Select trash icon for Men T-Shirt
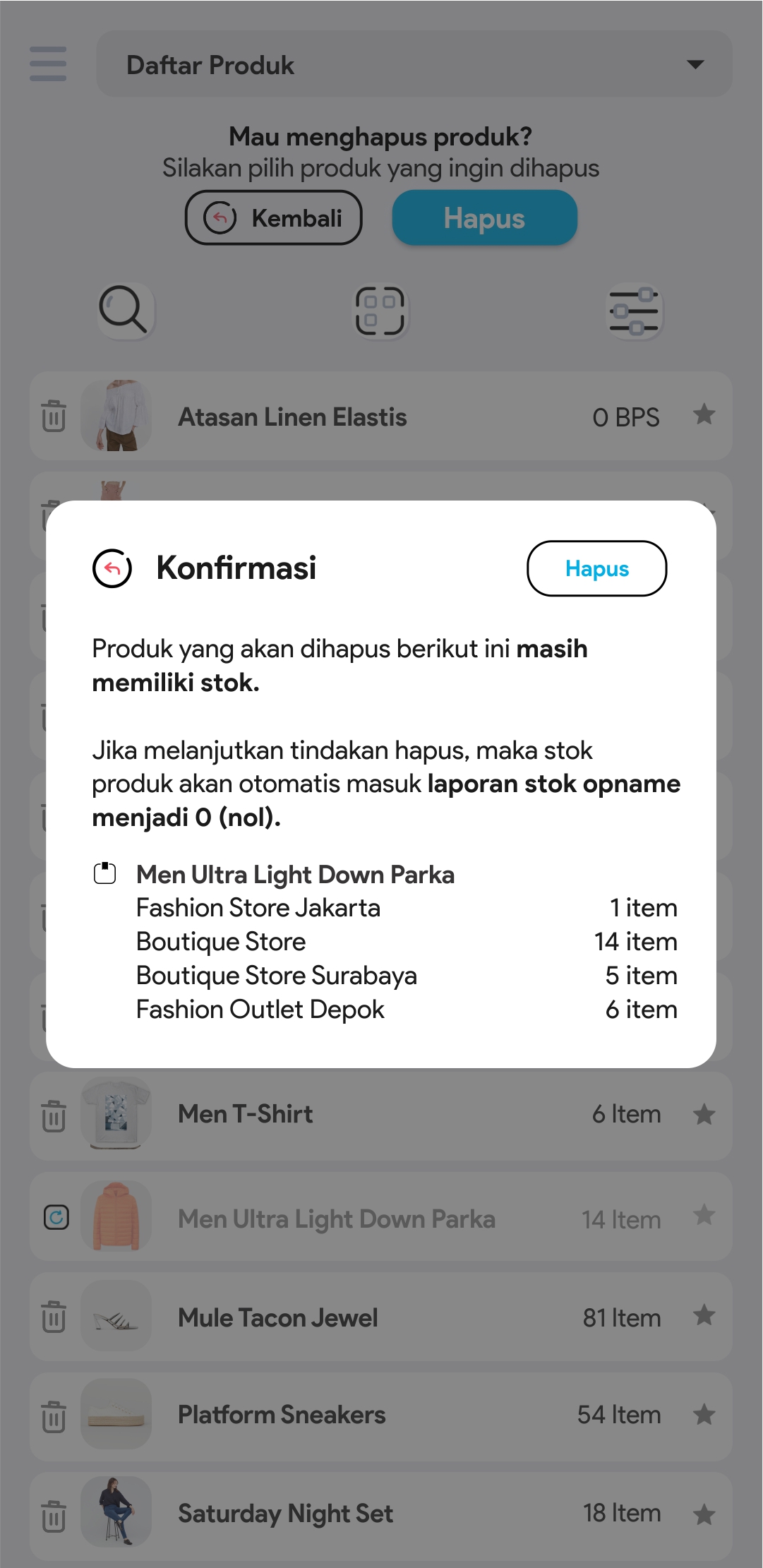Viewport: 763px width, 1568px height. [x=54, y=1116]
